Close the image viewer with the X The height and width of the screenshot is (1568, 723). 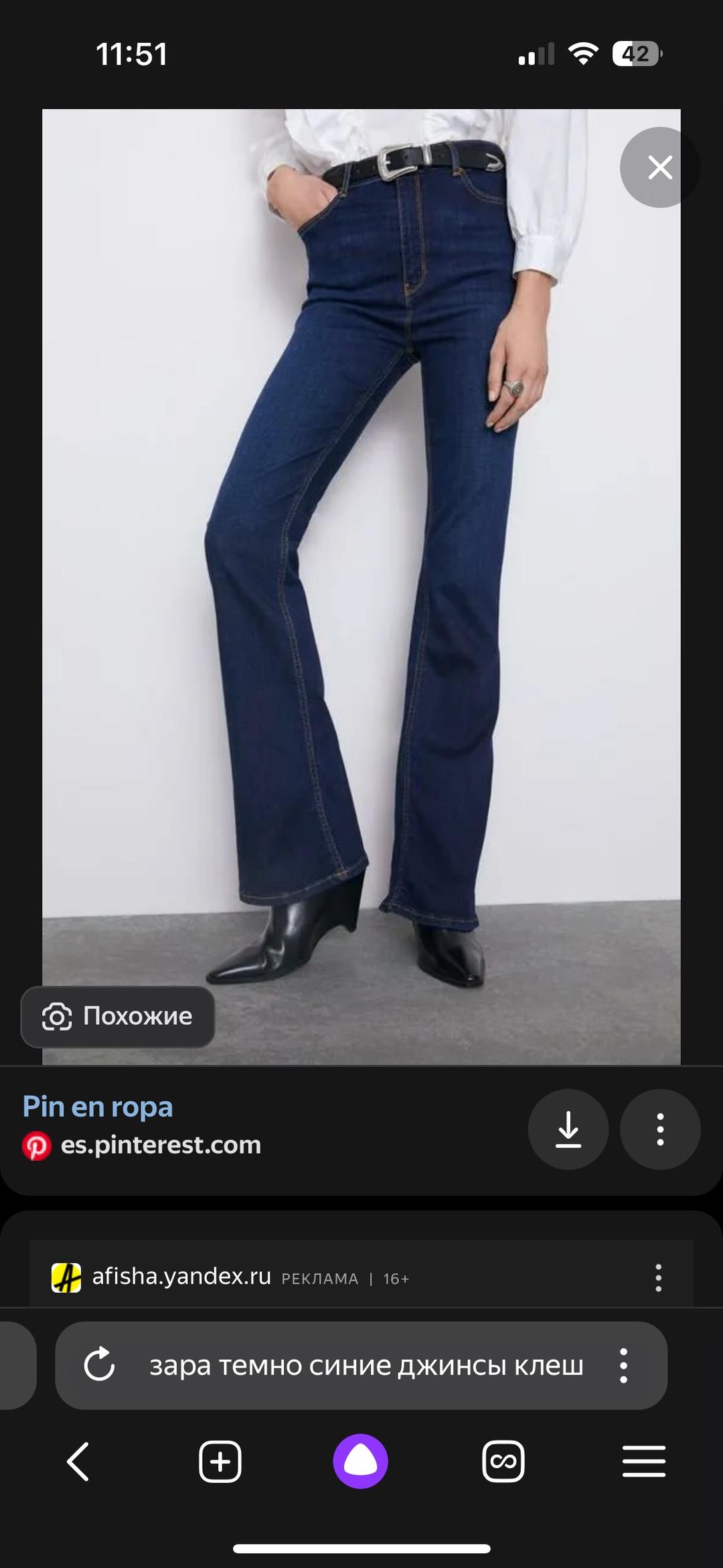tap(660, 167)
